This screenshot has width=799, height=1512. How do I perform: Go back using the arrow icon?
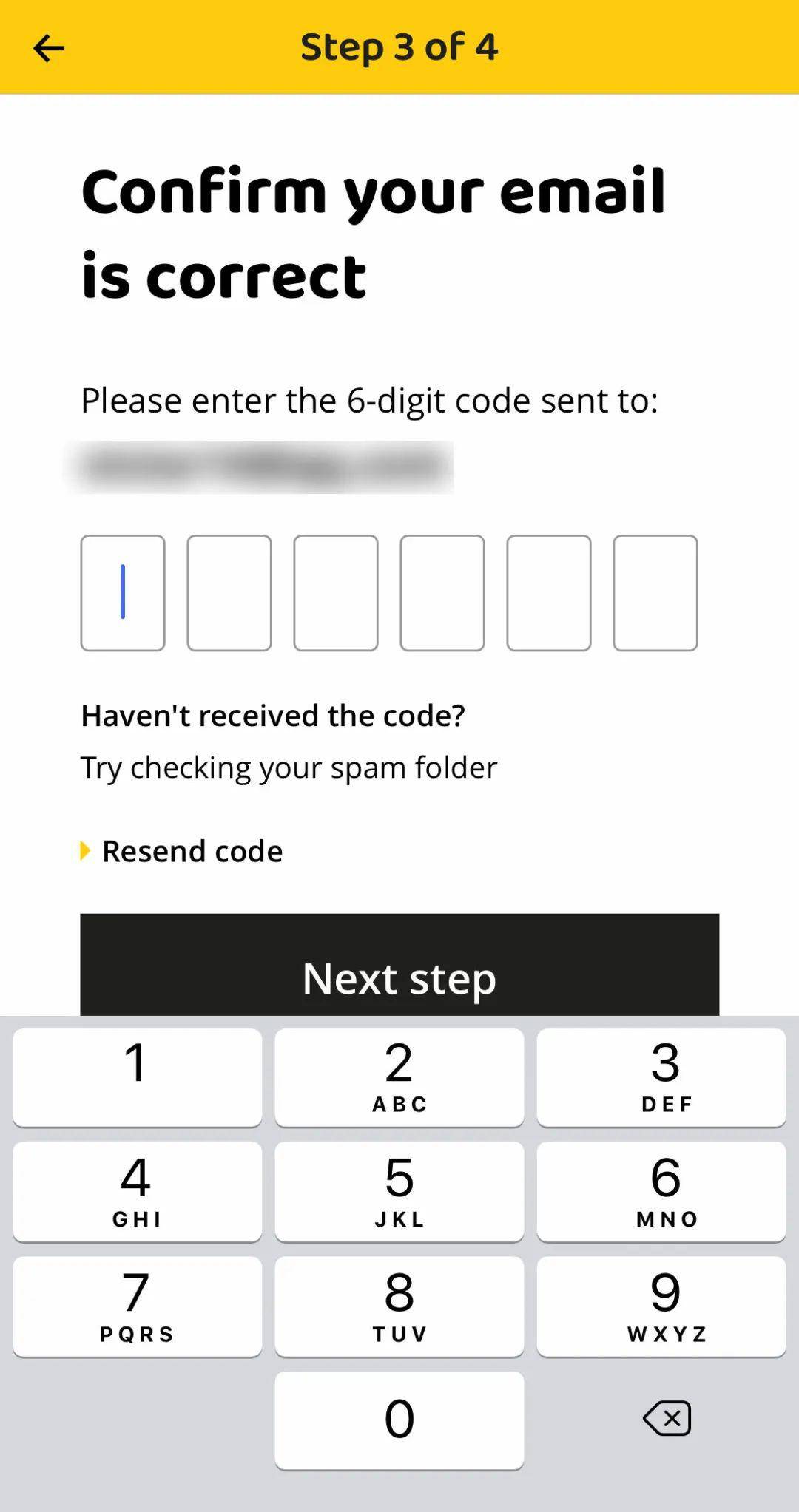point(49,49)
